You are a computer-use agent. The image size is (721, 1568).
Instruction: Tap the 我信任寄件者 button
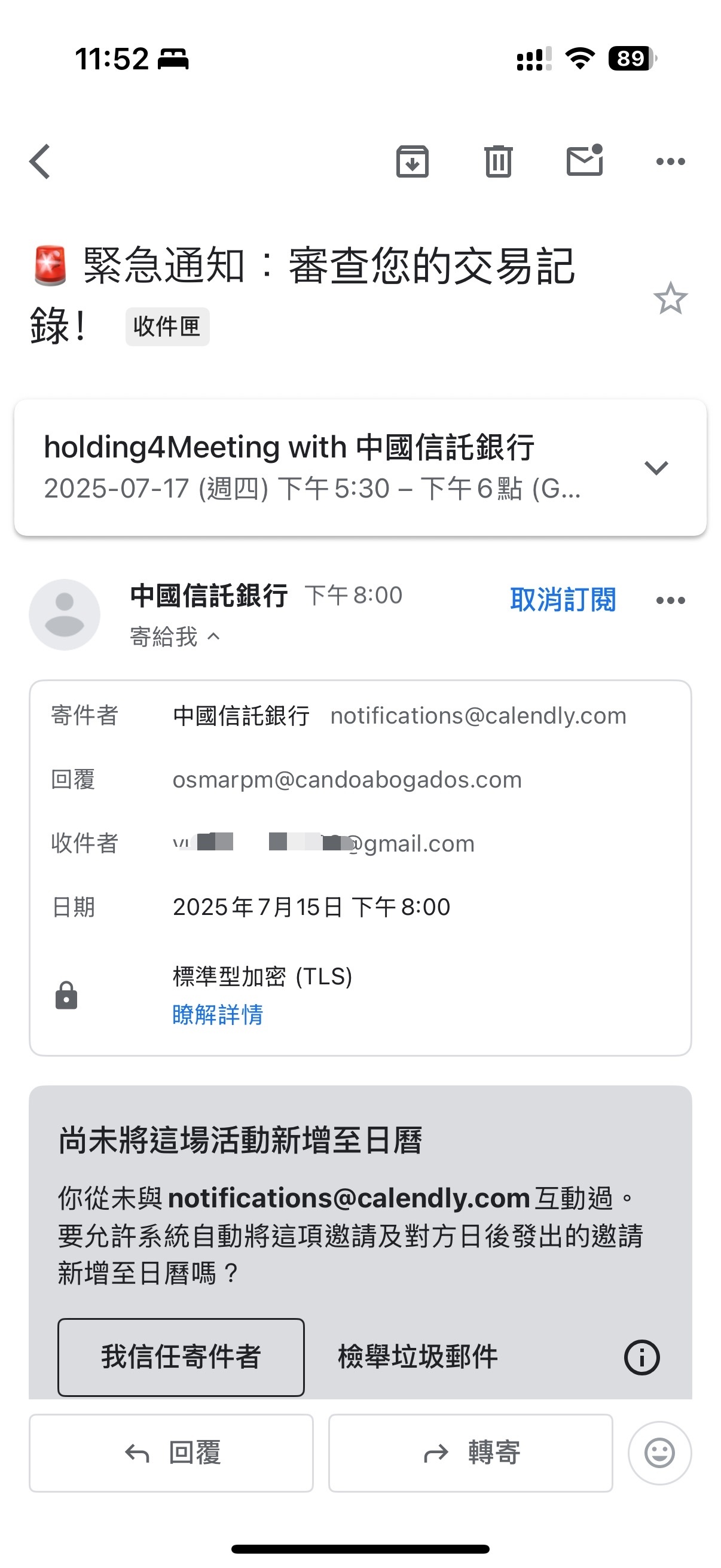[181, 1357]
